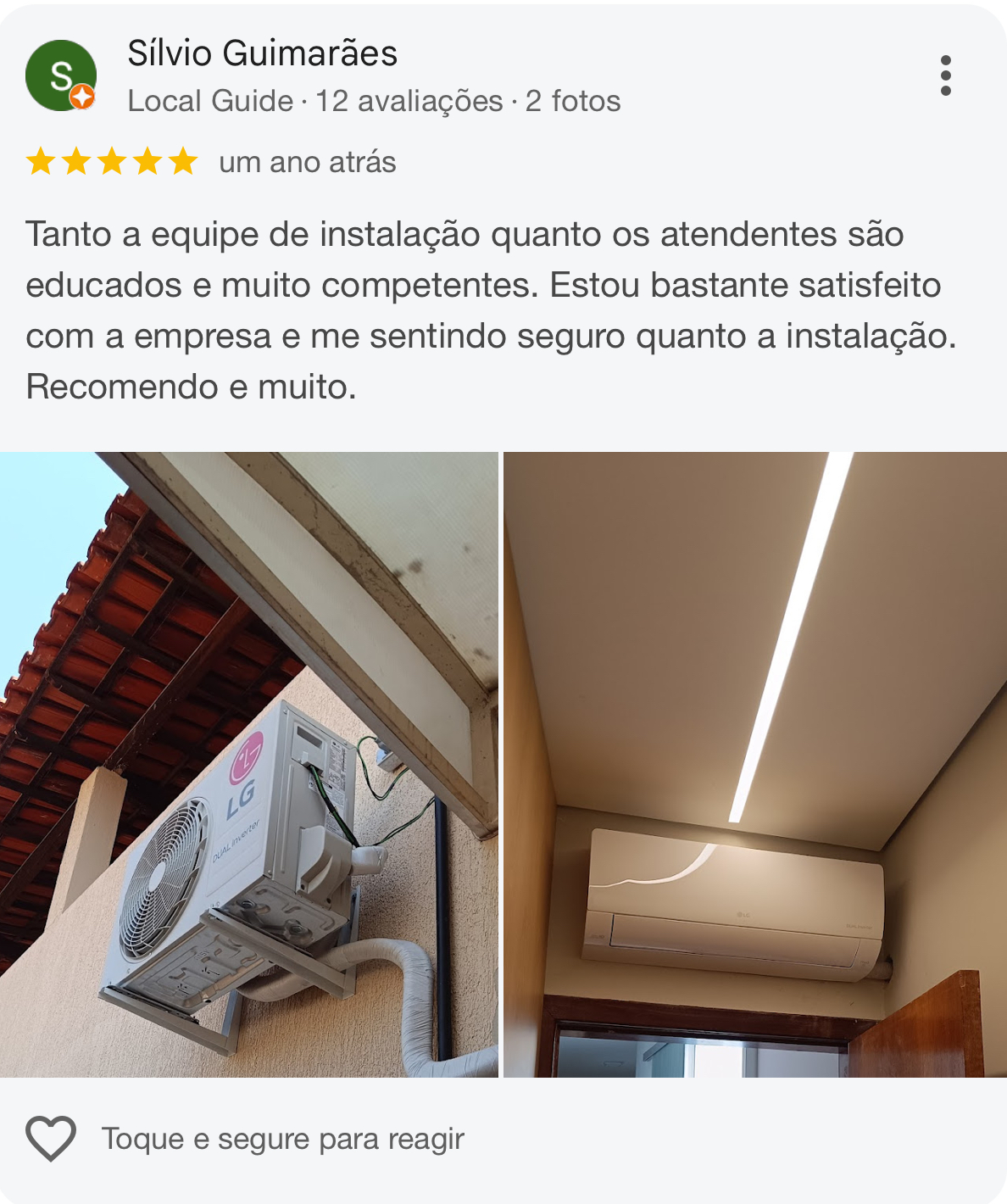Open the overflow menu on Sílvio's review
This screenshot has width=1007, height=1204.
(945, 76)
